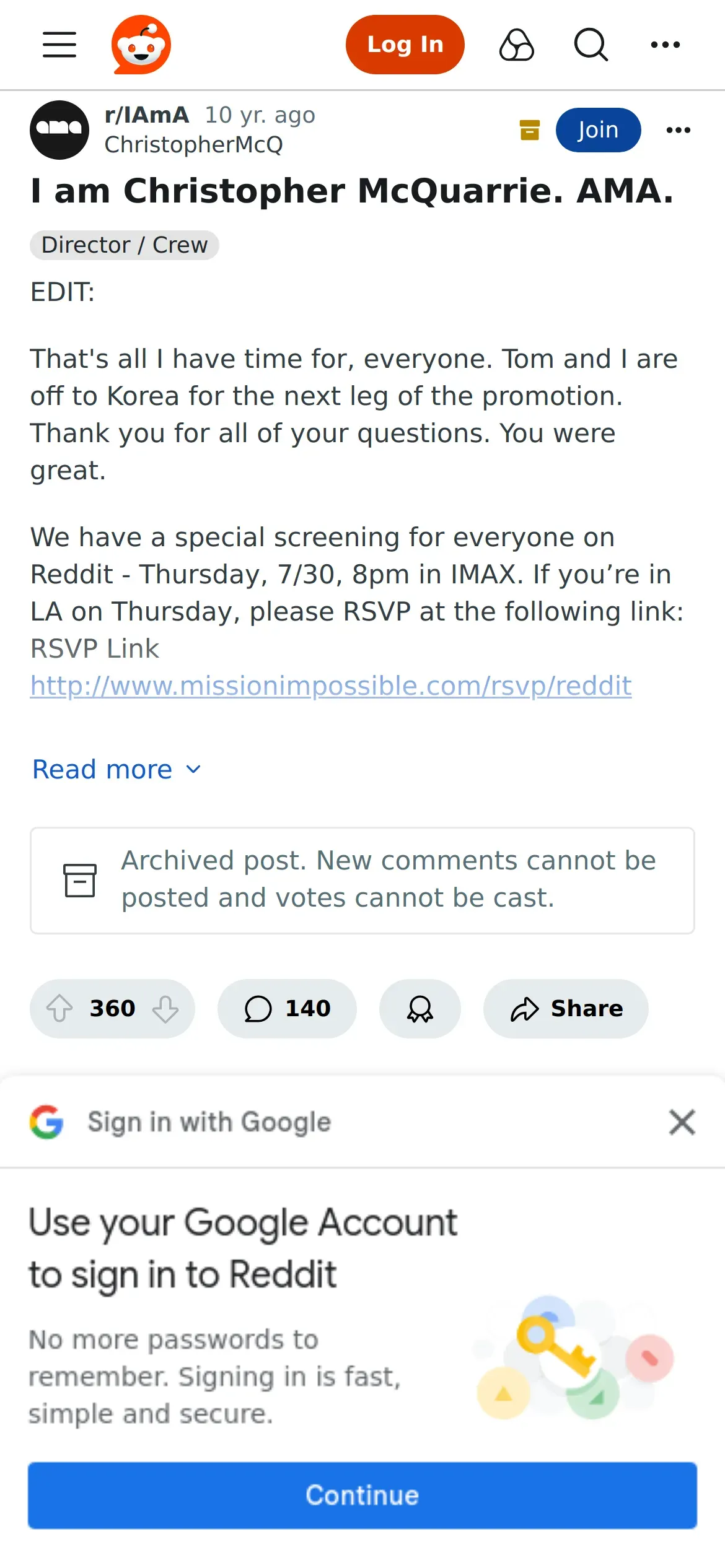Go to the Reddit home logo
Image resolution: width=725 pixels, height=1568 pixels.
(x=141, y=45)
